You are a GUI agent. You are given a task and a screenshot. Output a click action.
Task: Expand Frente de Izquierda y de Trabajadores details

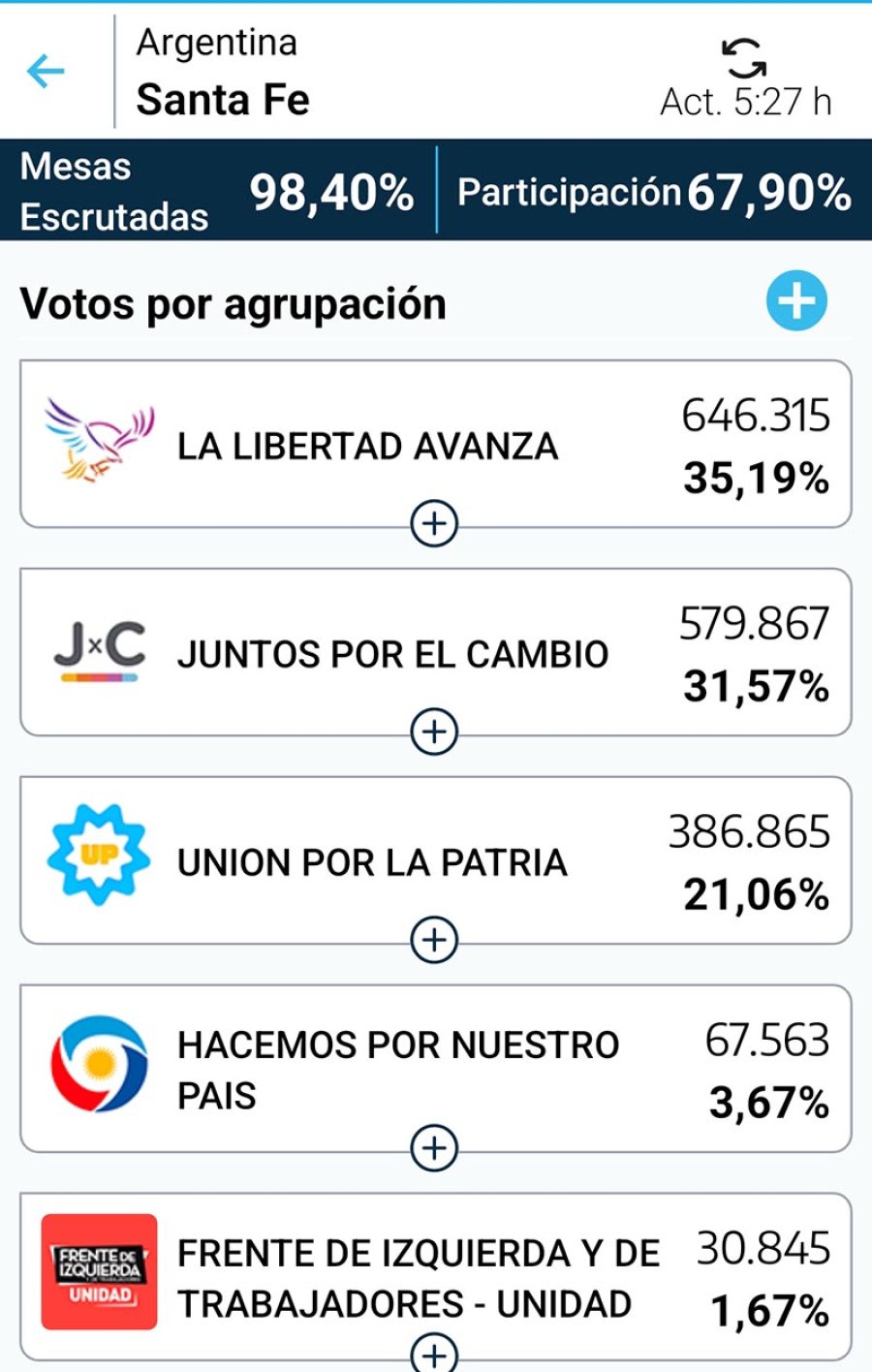click(x=434, y=1354)
